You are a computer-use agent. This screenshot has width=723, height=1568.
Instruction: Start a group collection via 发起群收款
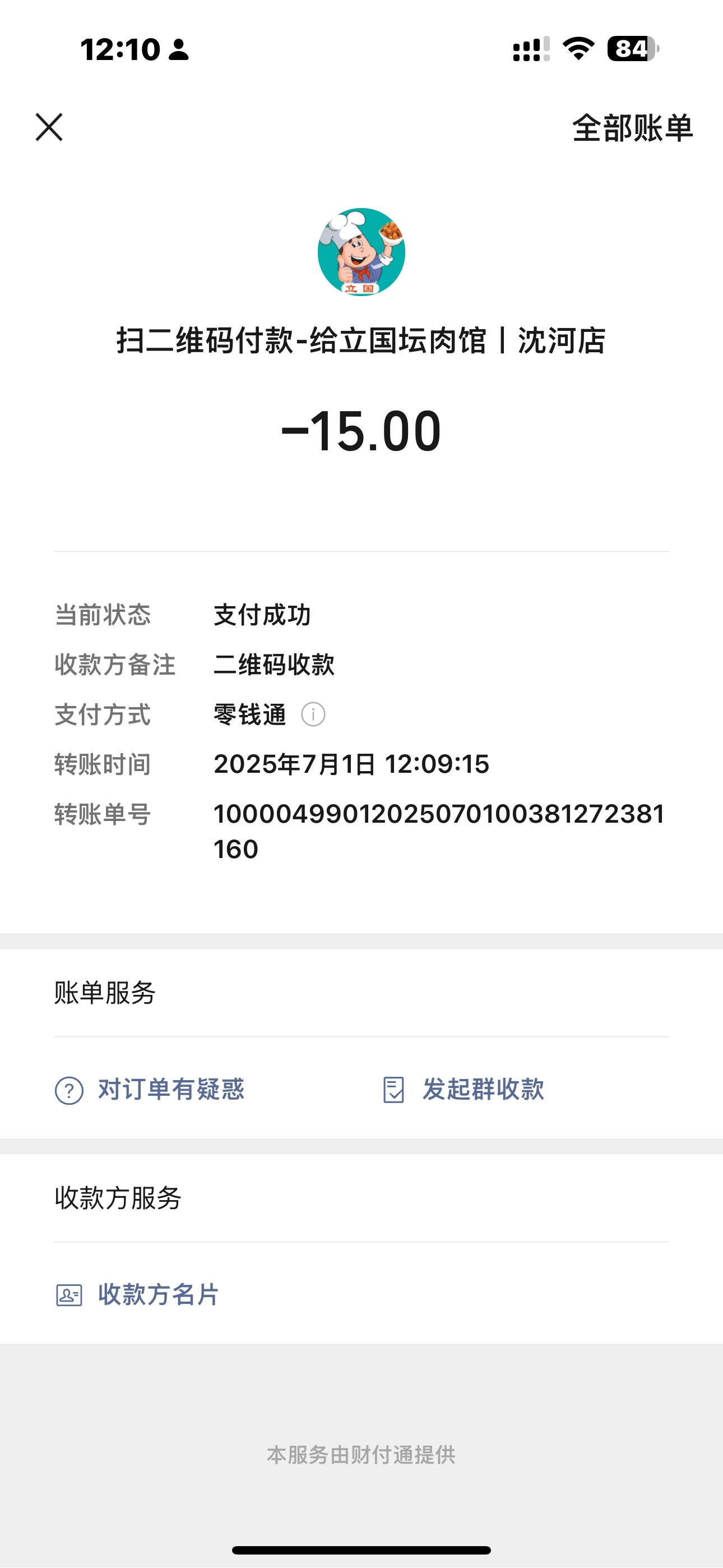(x=463, y=1090)
